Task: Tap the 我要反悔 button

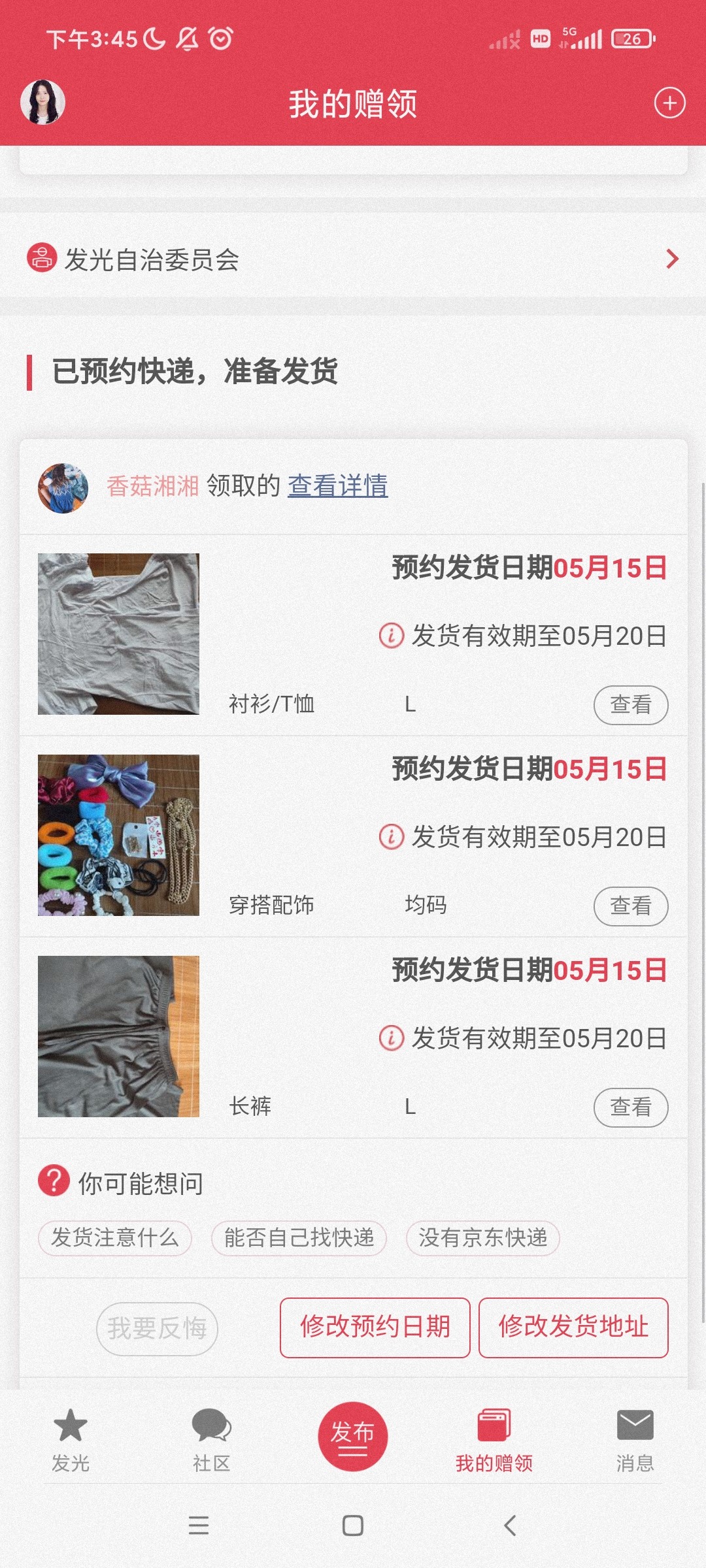Action: [157, 1328]
